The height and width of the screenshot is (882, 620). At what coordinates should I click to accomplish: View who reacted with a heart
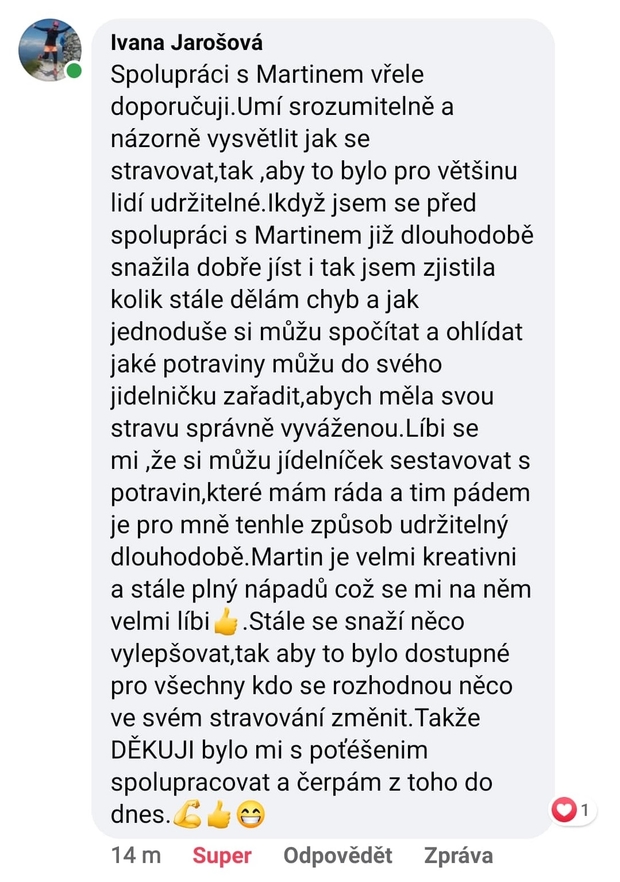[x=575, y=810]
